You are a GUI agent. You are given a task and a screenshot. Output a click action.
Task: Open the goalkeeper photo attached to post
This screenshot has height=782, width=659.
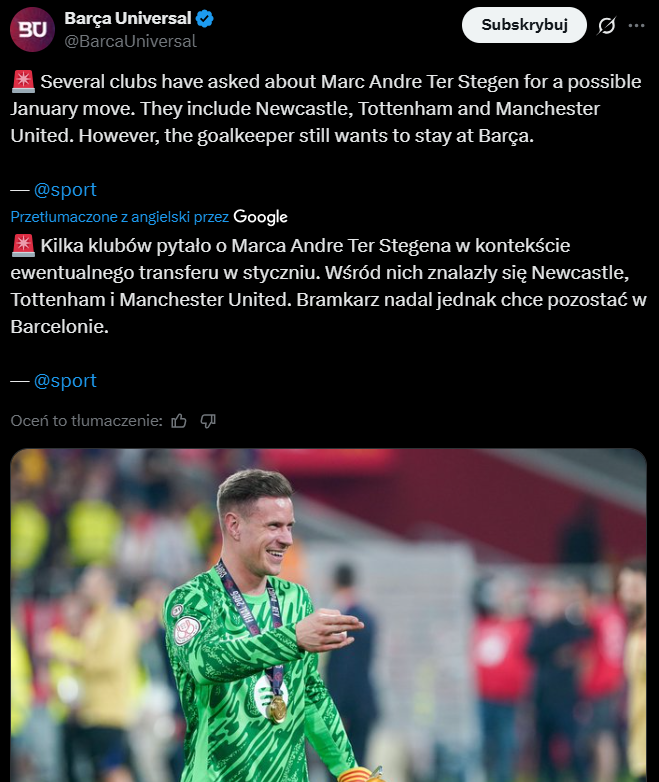click(x=328, y=615)
